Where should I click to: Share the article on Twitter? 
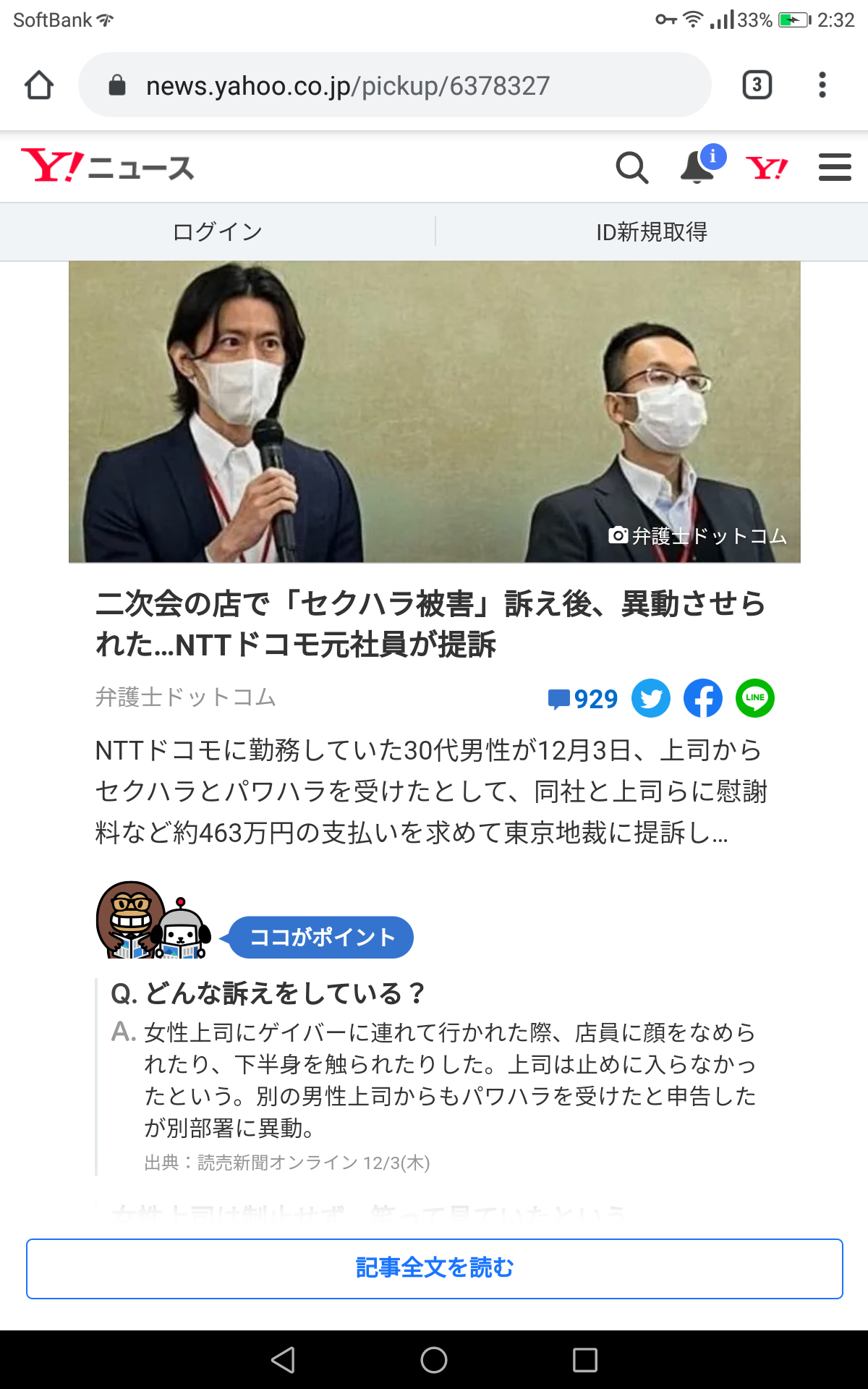[651, 699]
